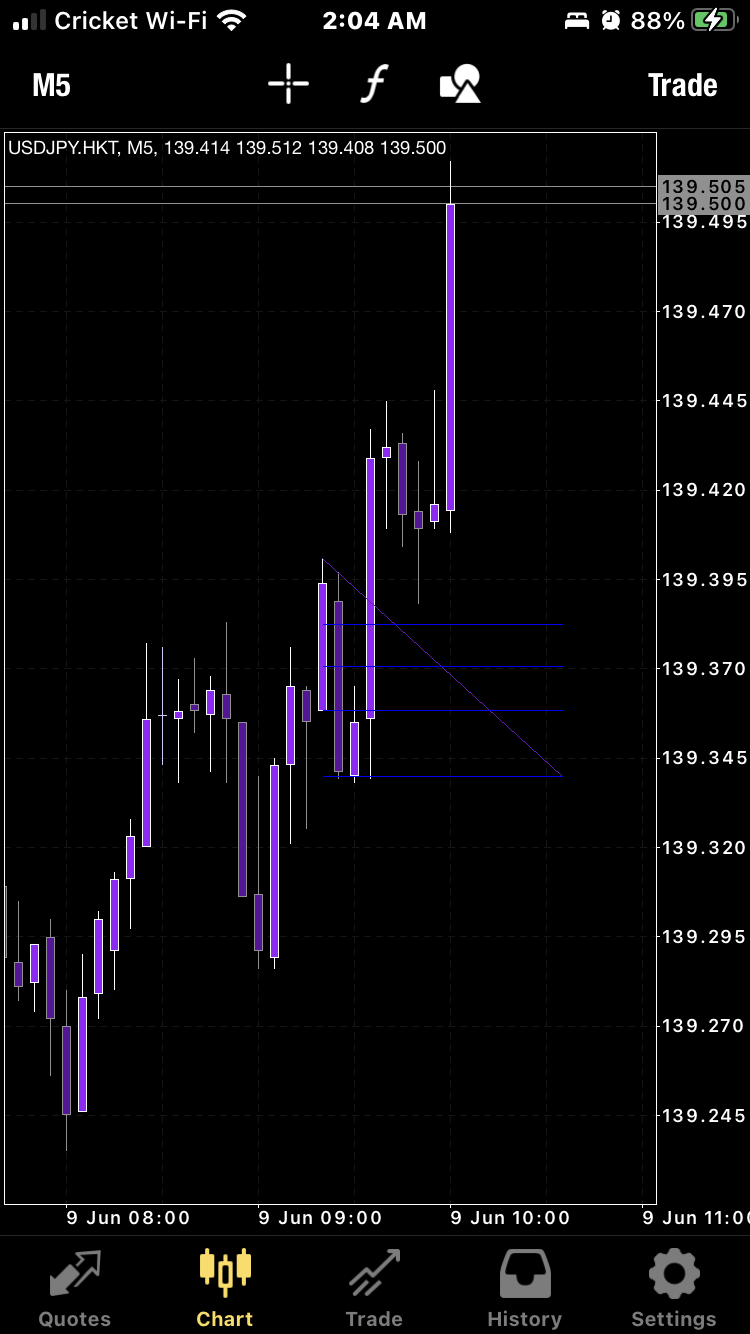The width and height of the screenshot is (750, 1334).
Task: Select the Chart tab
Action: (225, 1288)
